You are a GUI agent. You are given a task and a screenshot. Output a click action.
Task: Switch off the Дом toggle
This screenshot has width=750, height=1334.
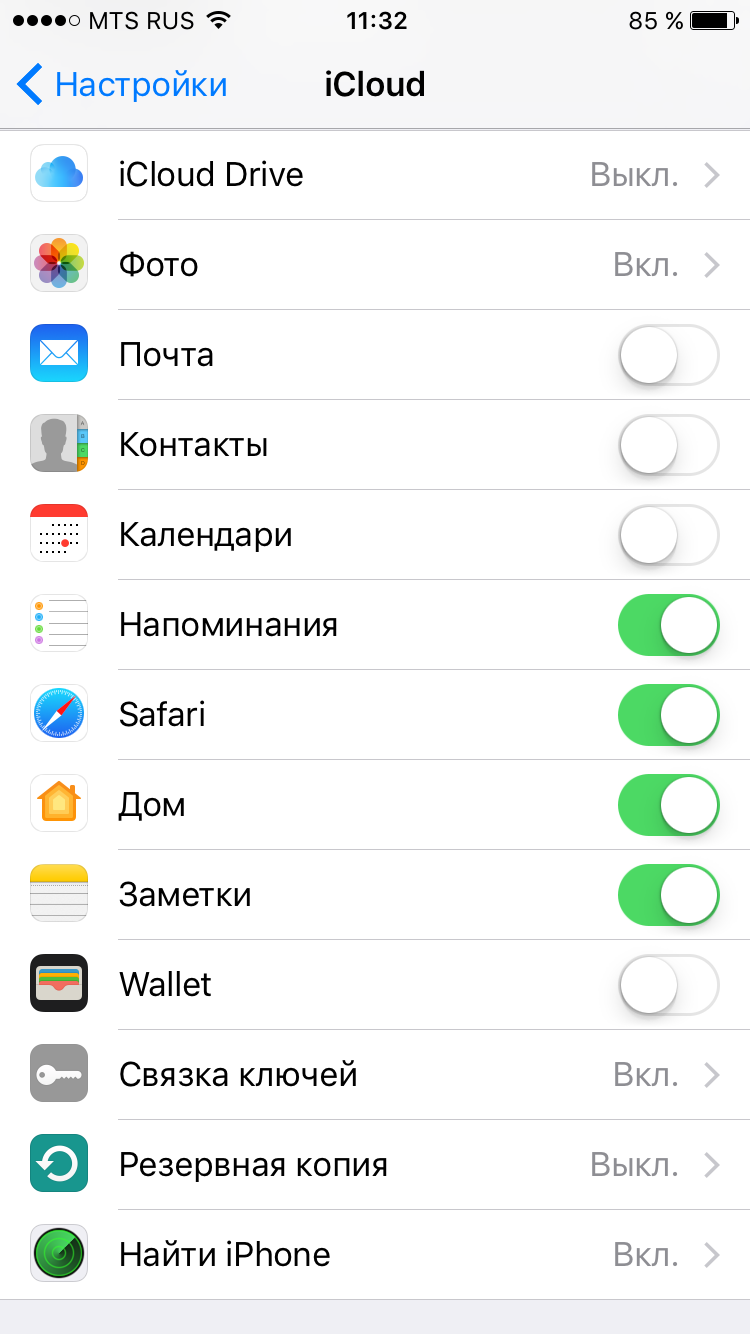(668, 805)
